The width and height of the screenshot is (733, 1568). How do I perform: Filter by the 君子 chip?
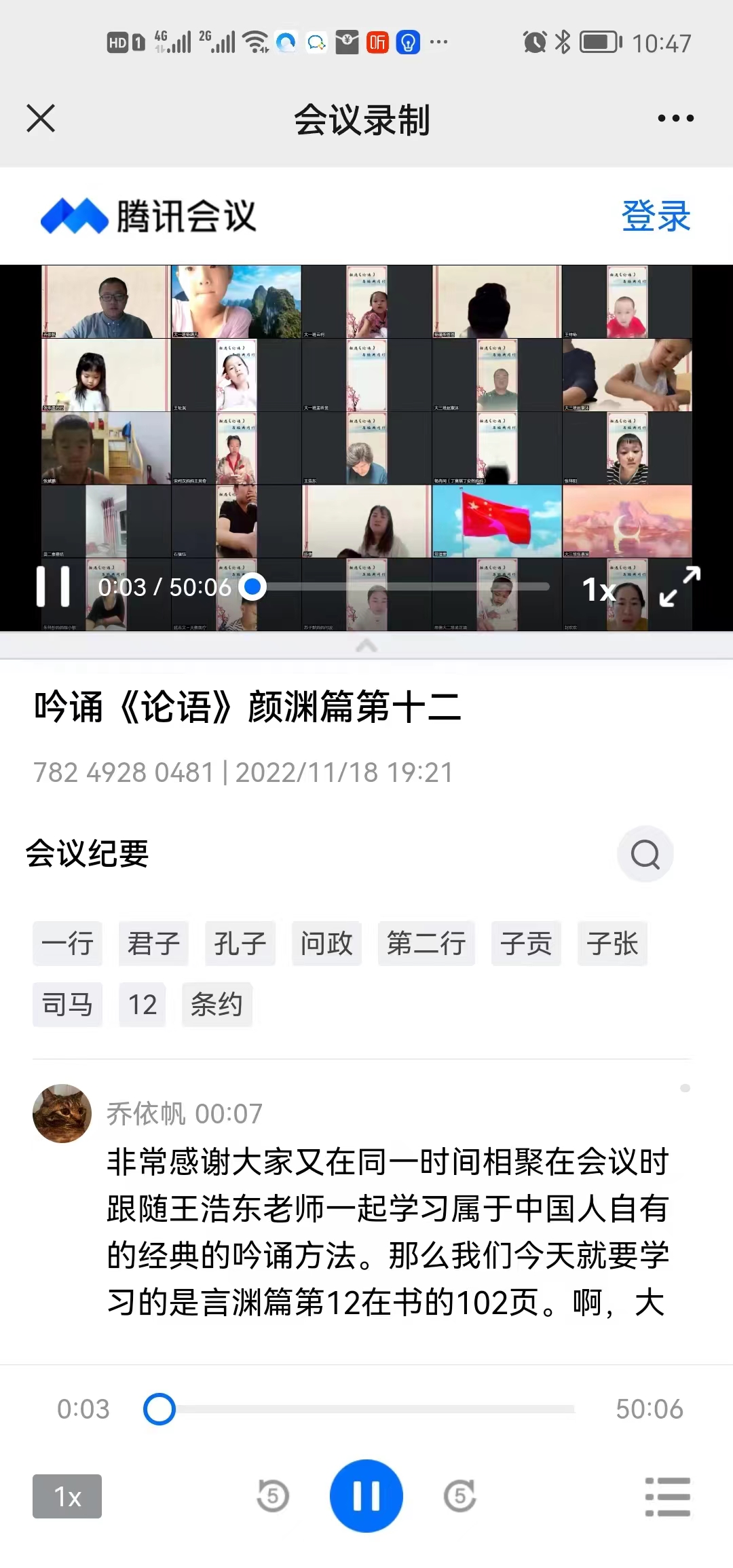[153, 944]
